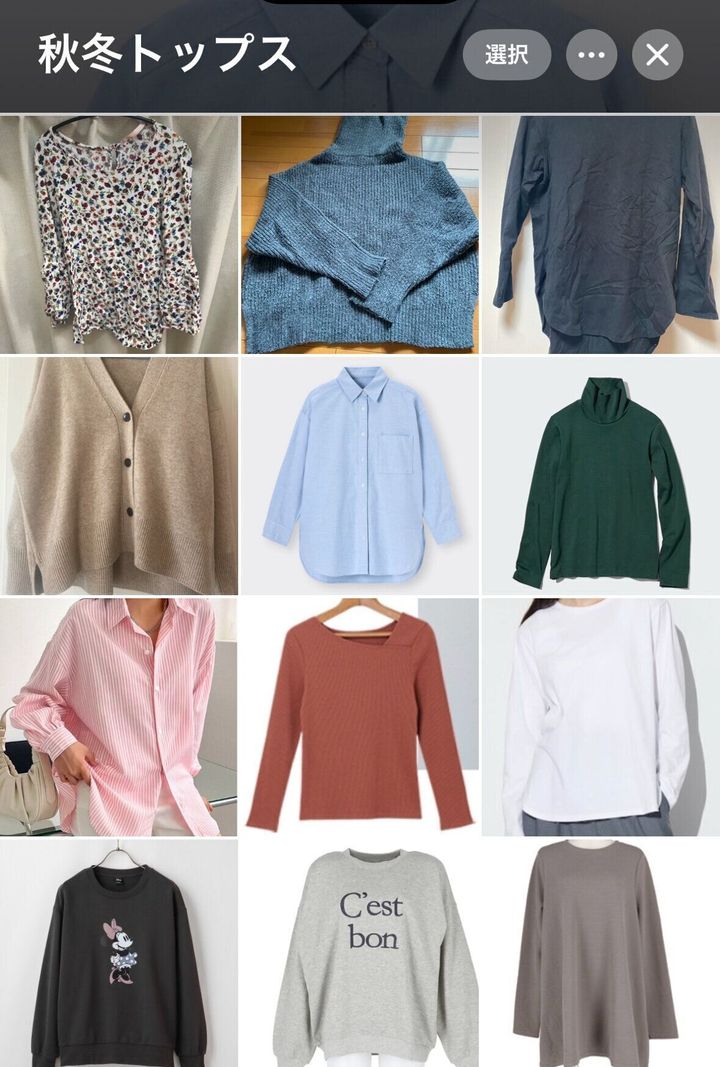View the navy long-sleeve top photo
720x1067 pixels.
pos(601,235)
